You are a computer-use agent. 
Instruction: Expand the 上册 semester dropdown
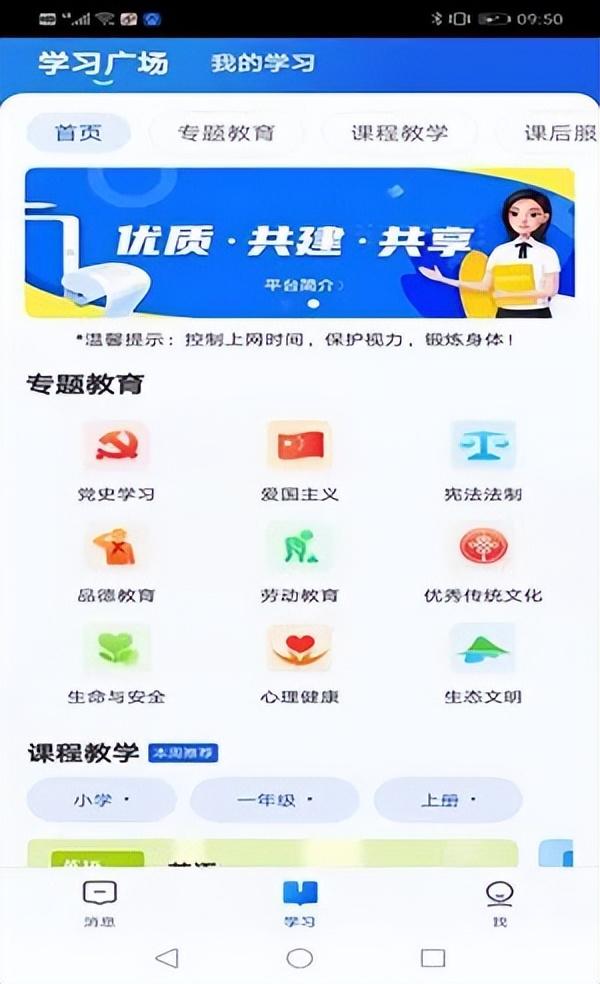[x=447, y=800]
